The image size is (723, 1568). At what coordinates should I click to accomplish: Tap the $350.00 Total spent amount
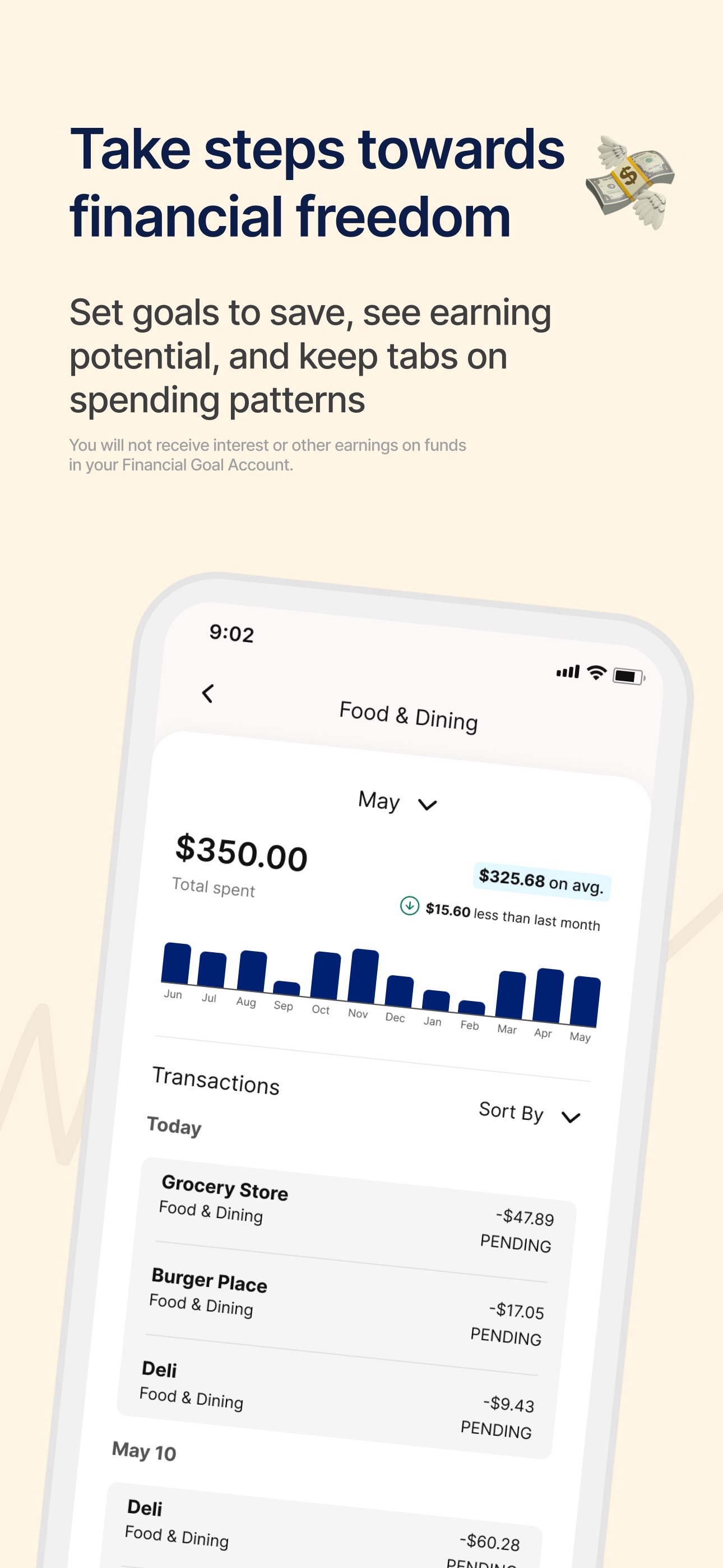[x=242, y=856]
